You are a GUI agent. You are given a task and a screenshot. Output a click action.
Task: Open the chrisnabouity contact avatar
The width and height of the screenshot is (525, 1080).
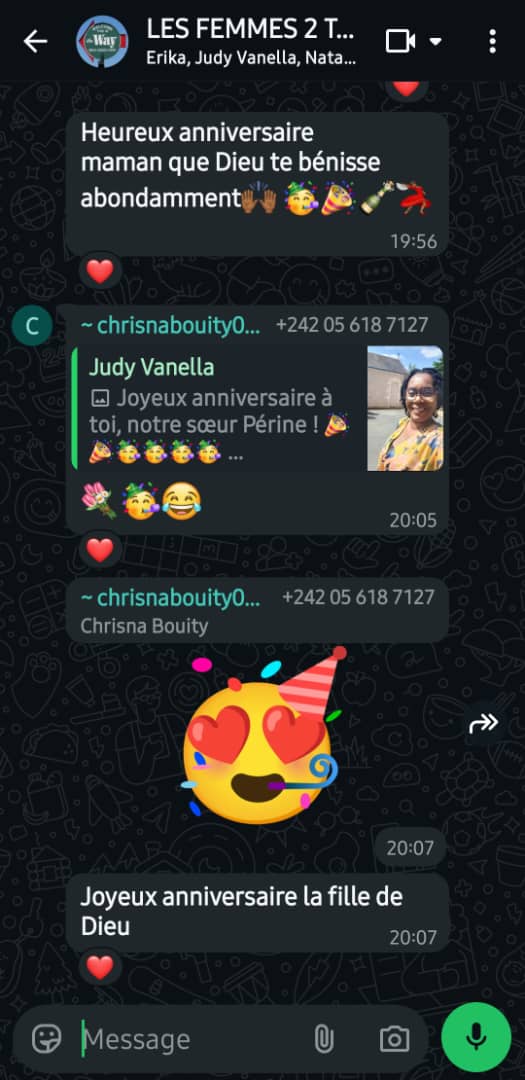[x=32, y=326]
